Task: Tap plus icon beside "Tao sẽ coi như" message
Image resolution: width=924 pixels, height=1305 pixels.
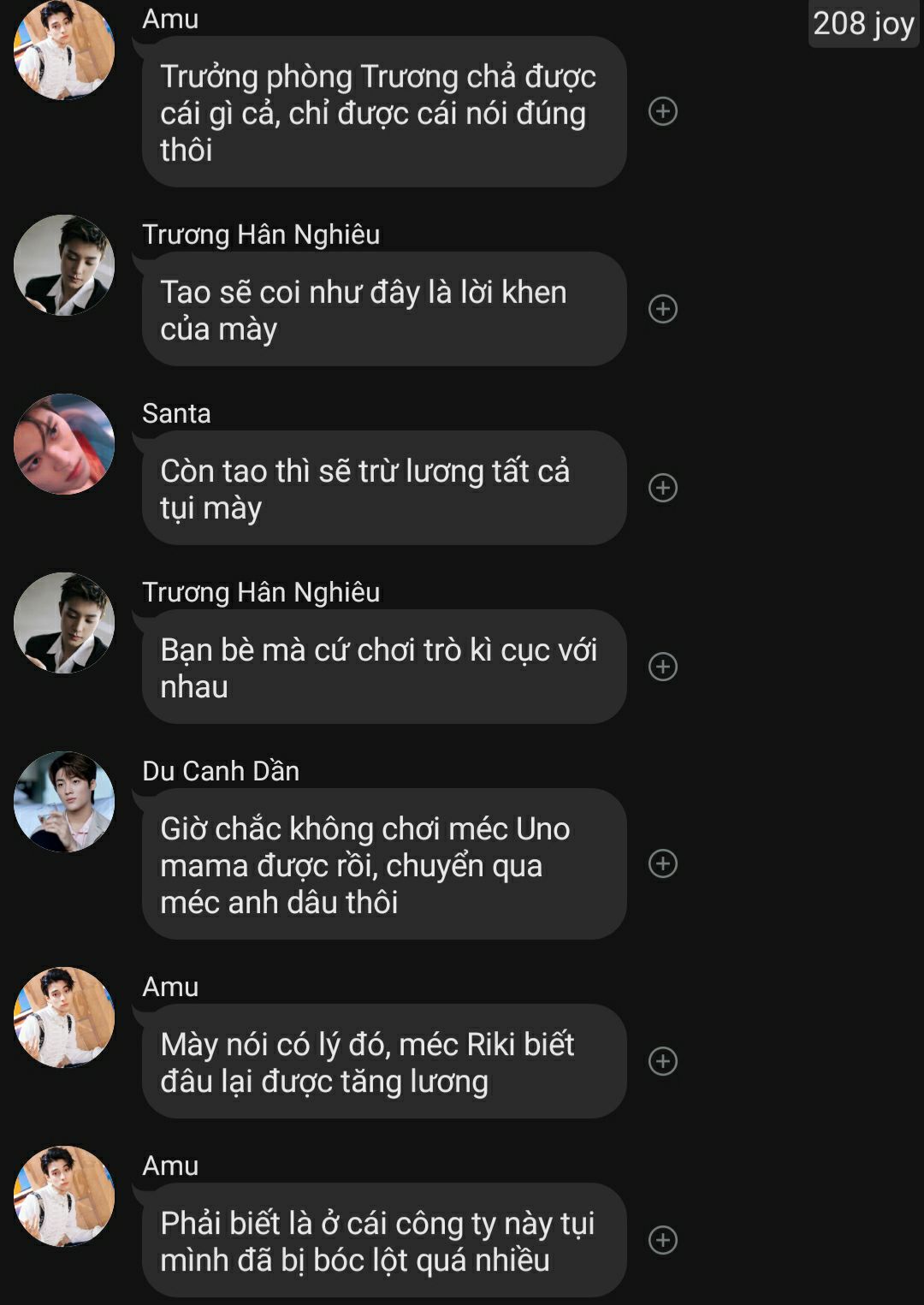Action: pos(663,309)
